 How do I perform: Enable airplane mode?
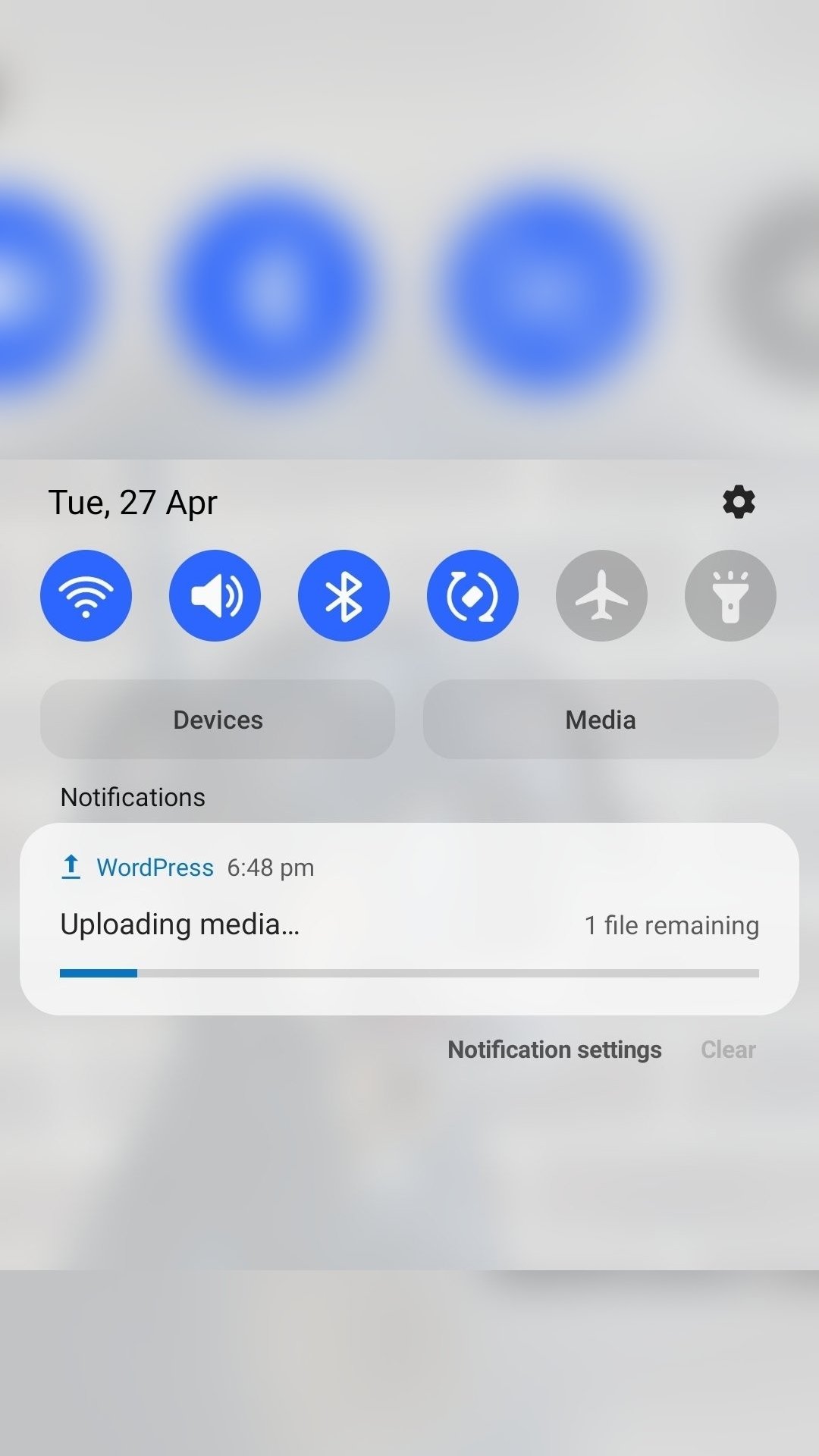coord(601,595)
